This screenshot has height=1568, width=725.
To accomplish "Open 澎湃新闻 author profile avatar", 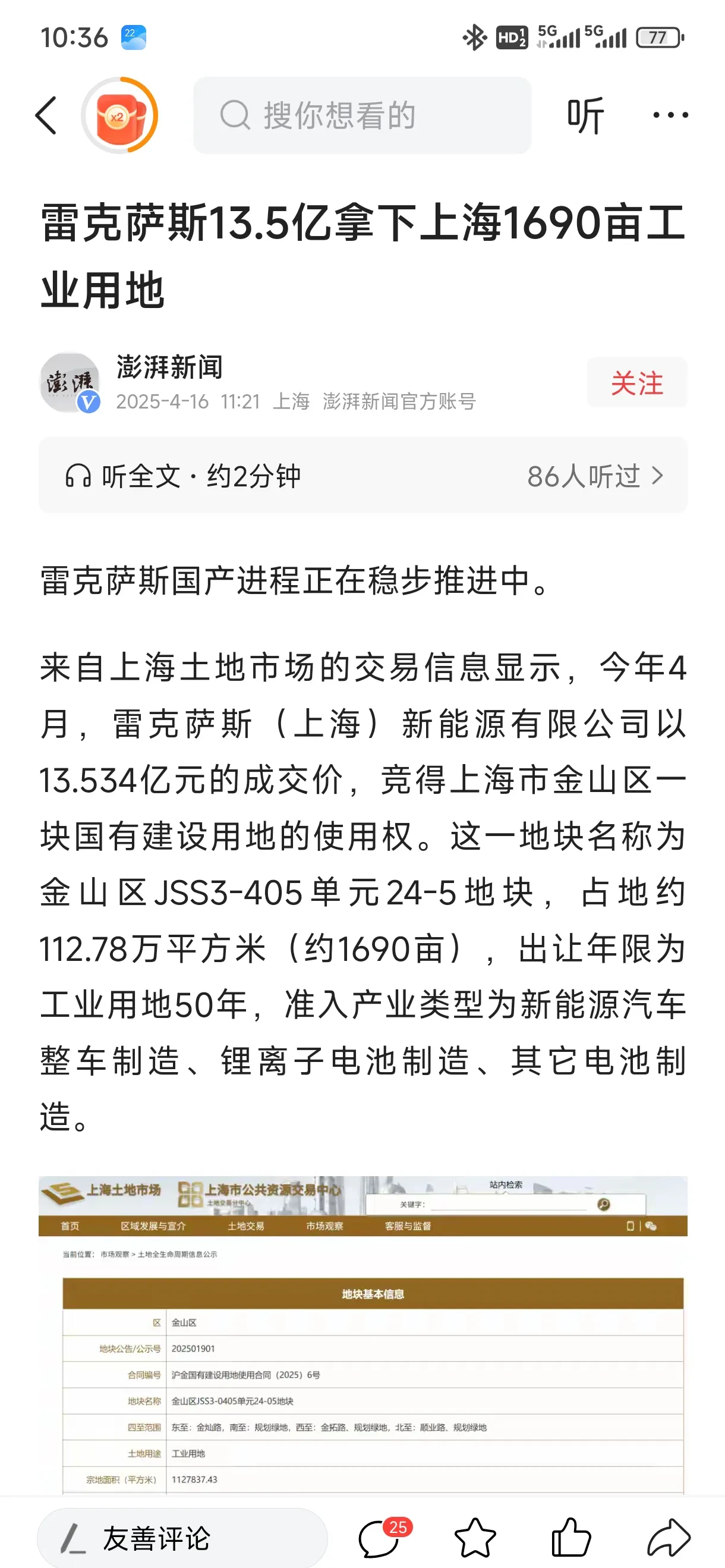I will [x=70, y=383].
